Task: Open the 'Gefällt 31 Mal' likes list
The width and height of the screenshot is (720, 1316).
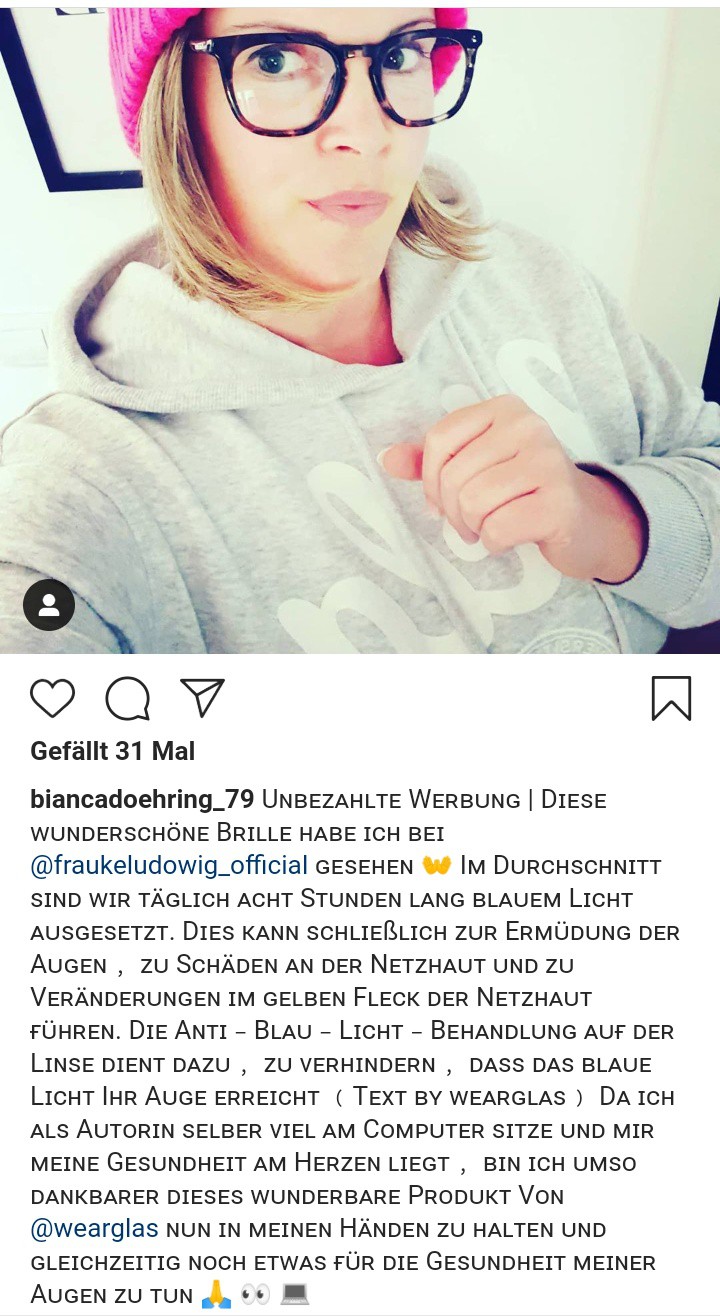Action: tap(112, 751)
